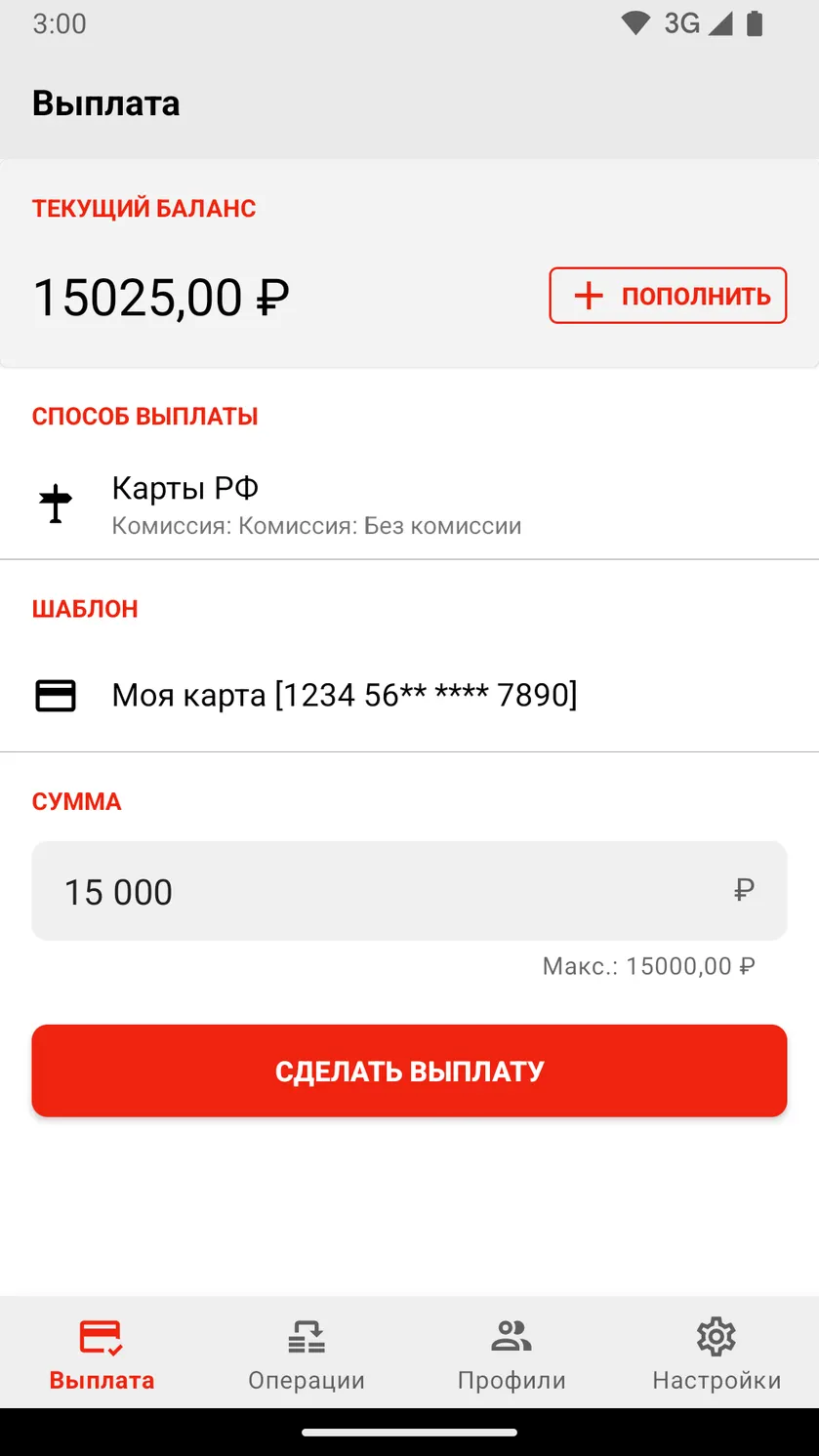The image size is (819, 1456).
Task: Tap Сделать выплату to make payout
Action: click(409, 1071)
